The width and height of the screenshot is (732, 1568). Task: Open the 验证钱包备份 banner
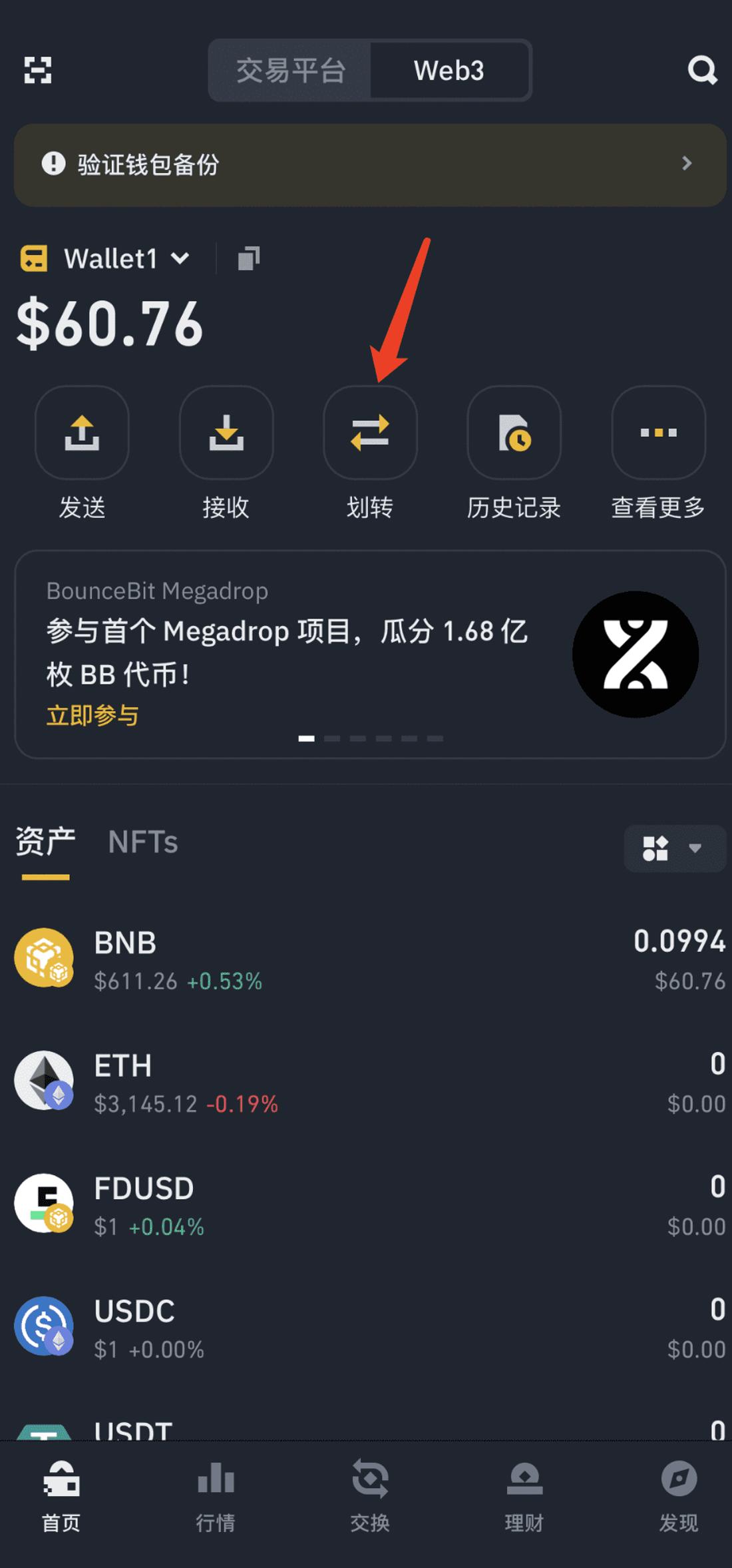click(370, 164)
